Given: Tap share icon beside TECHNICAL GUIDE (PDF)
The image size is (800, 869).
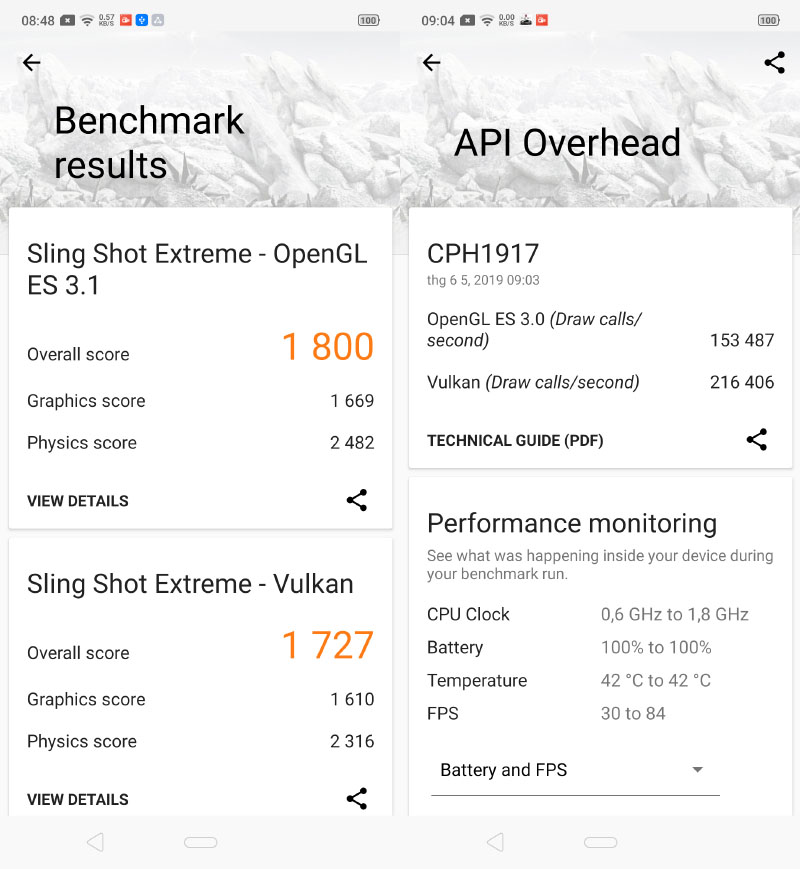Looking at the screenshot, I should point(757,440).
